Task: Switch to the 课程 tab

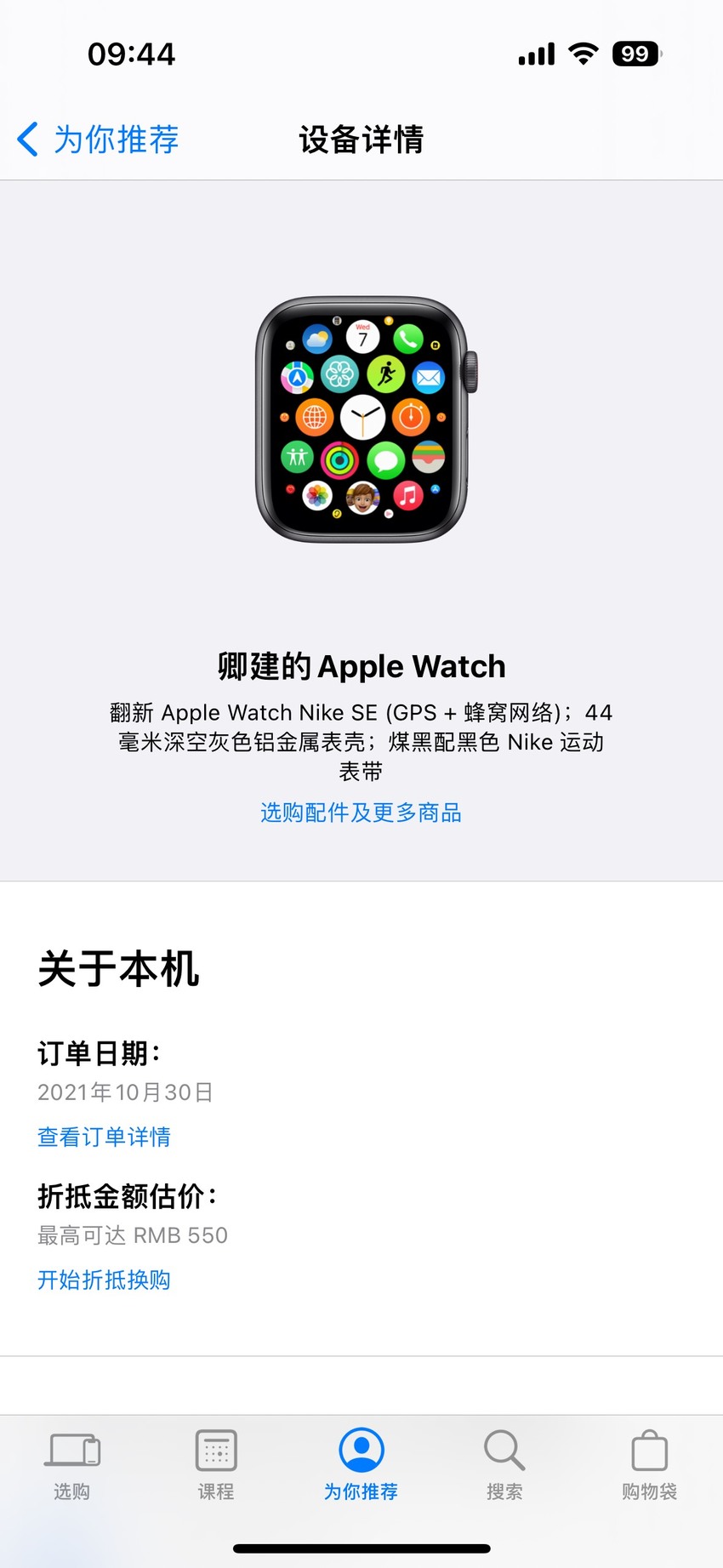Action: (x=216, y=1466)
